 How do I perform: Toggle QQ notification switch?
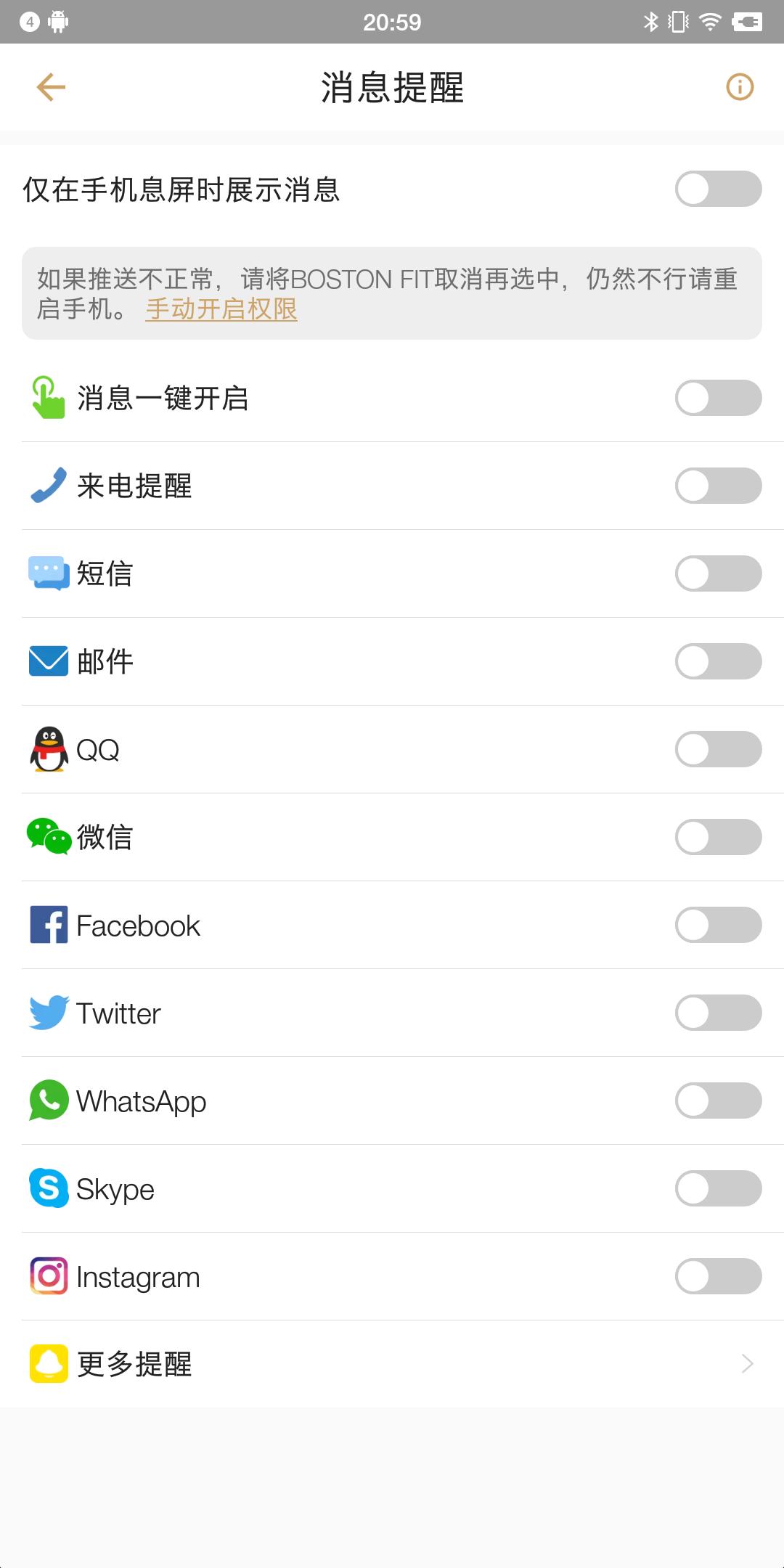[x=718, y=749]
